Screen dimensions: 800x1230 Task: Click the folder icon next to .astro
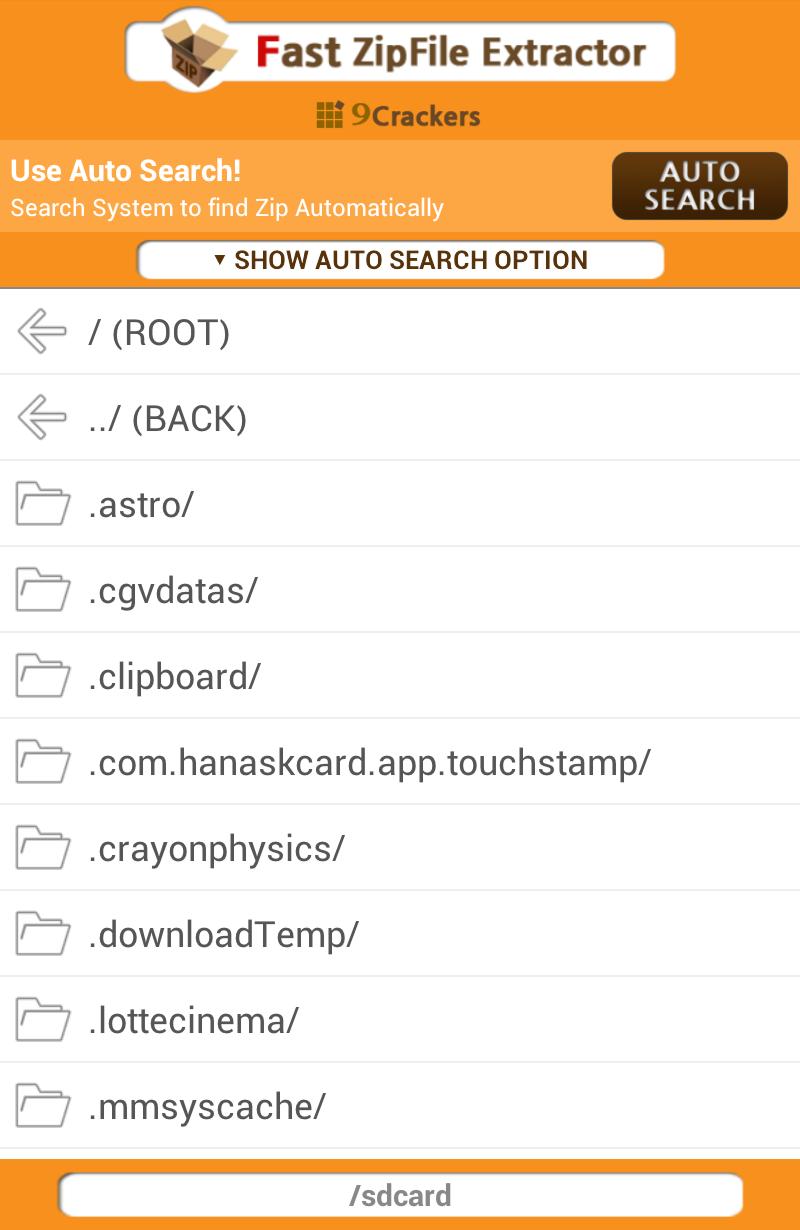click(x=40, y=504)
